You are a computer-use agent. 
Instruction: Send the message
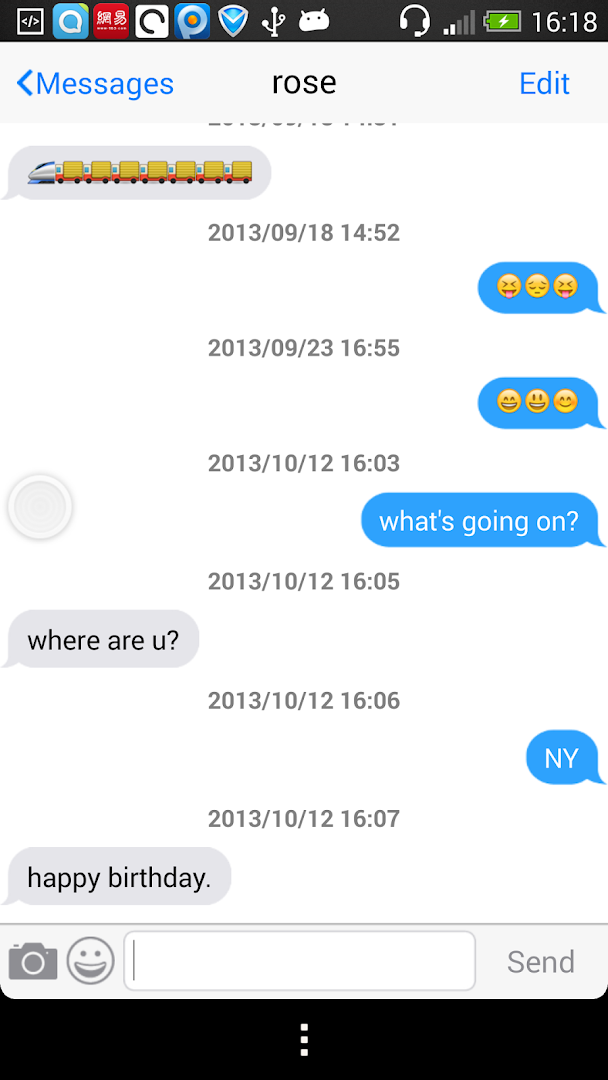click(540, 962)
